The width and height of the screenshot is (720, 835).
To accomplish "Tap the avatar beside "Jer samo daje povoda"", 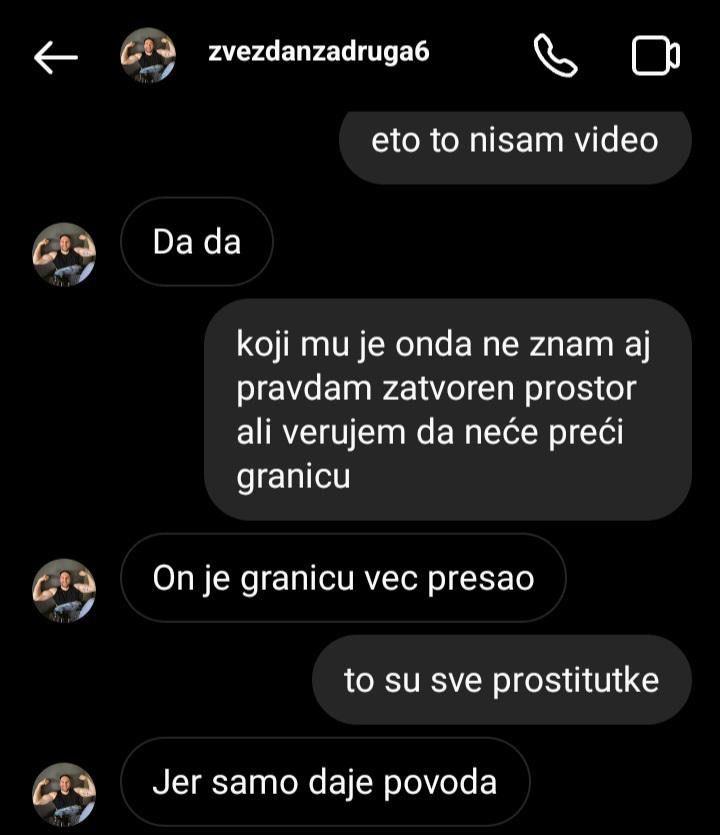I will (65, 793).
